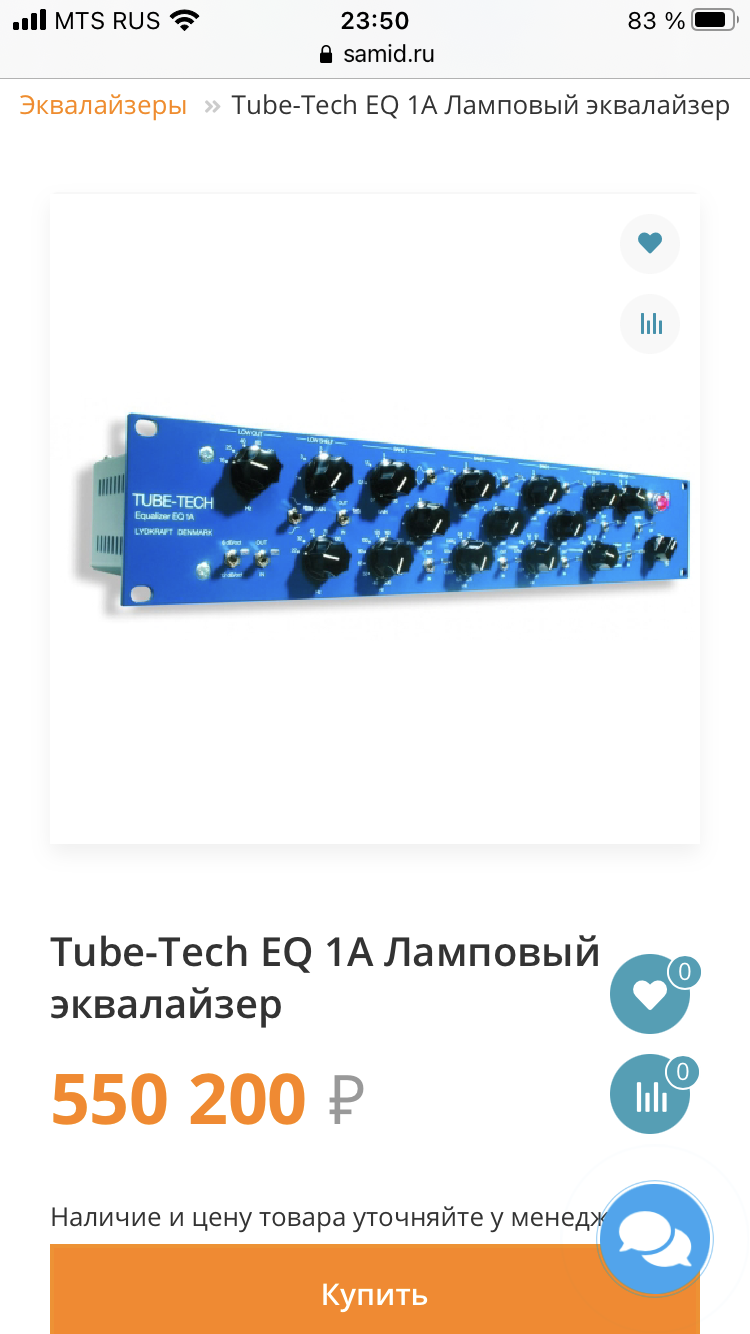Add the product to favorites via the image heart icon

650,243
